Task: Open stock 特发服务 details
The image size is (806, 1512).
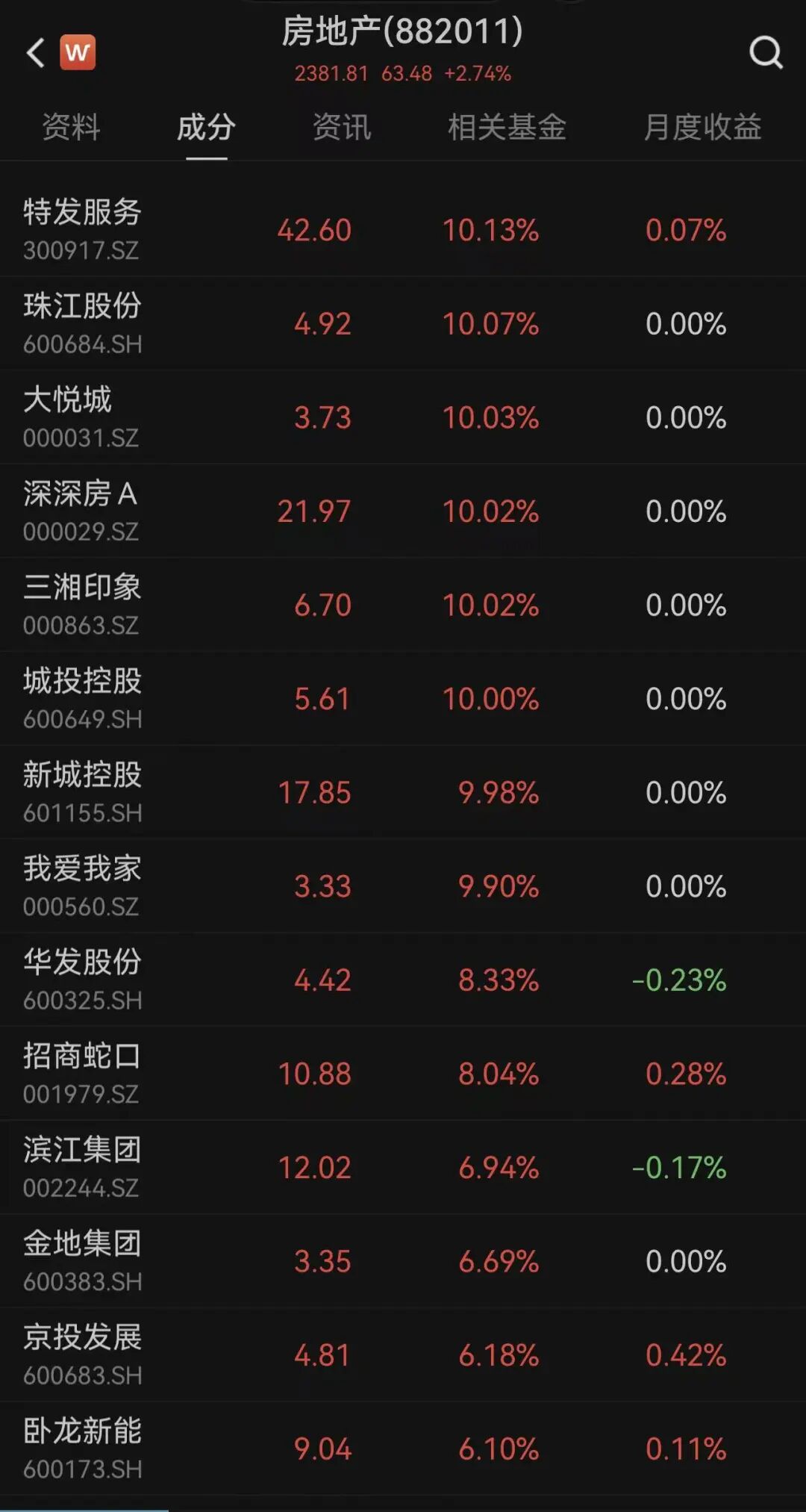Action: [82, 229]
